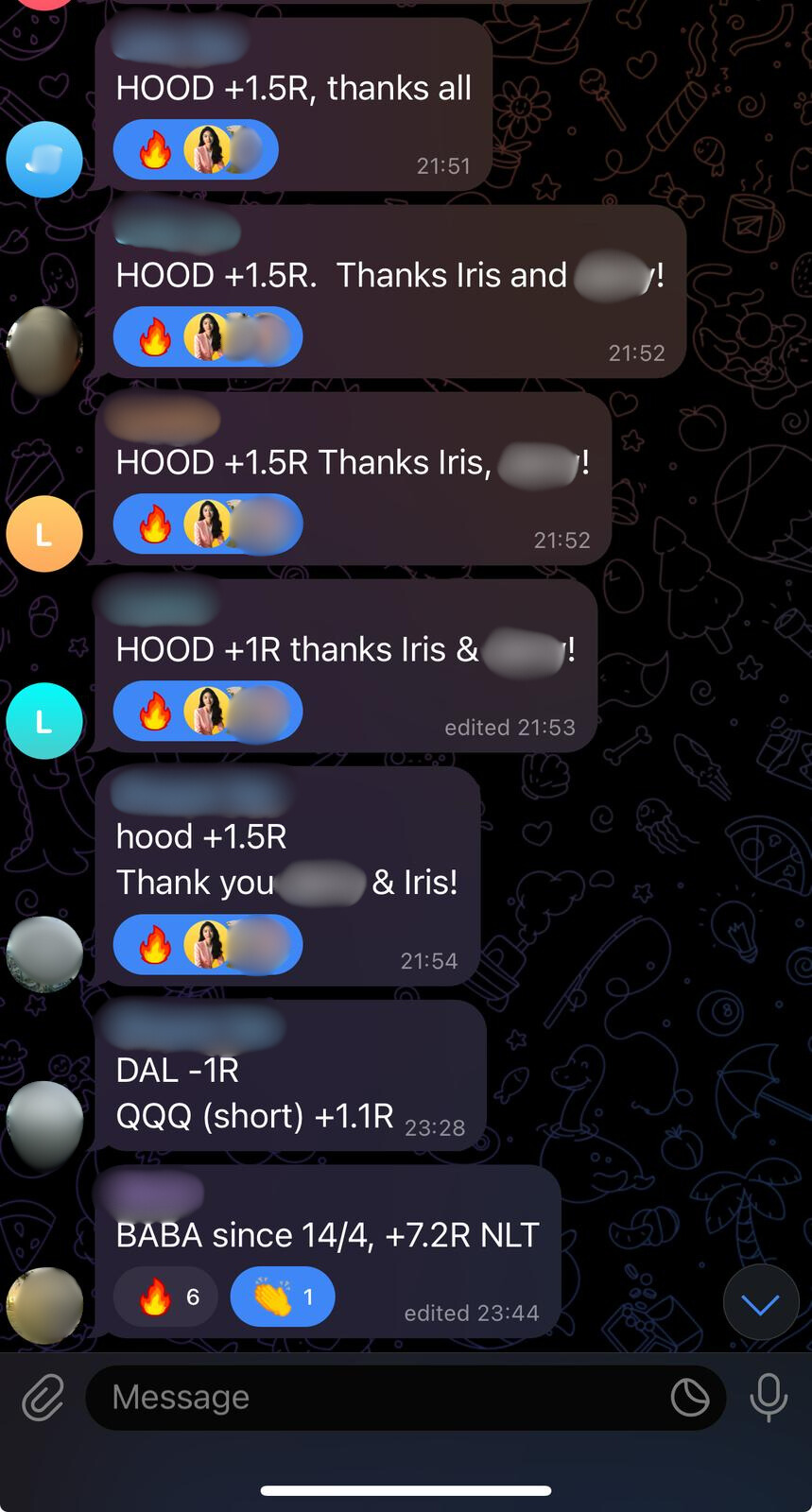
Task: Open avatar beside the BABA since 14/4 message
Action: (x=43, y=1305)
